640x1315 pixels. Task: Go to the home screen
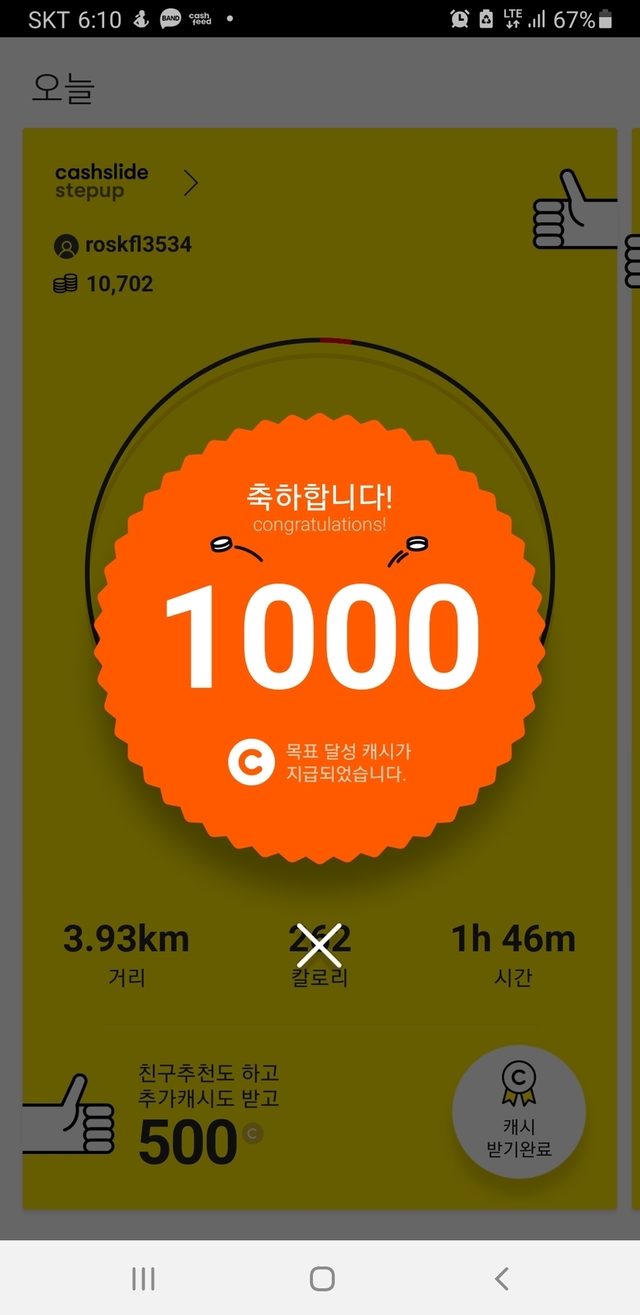point(322,1278)
